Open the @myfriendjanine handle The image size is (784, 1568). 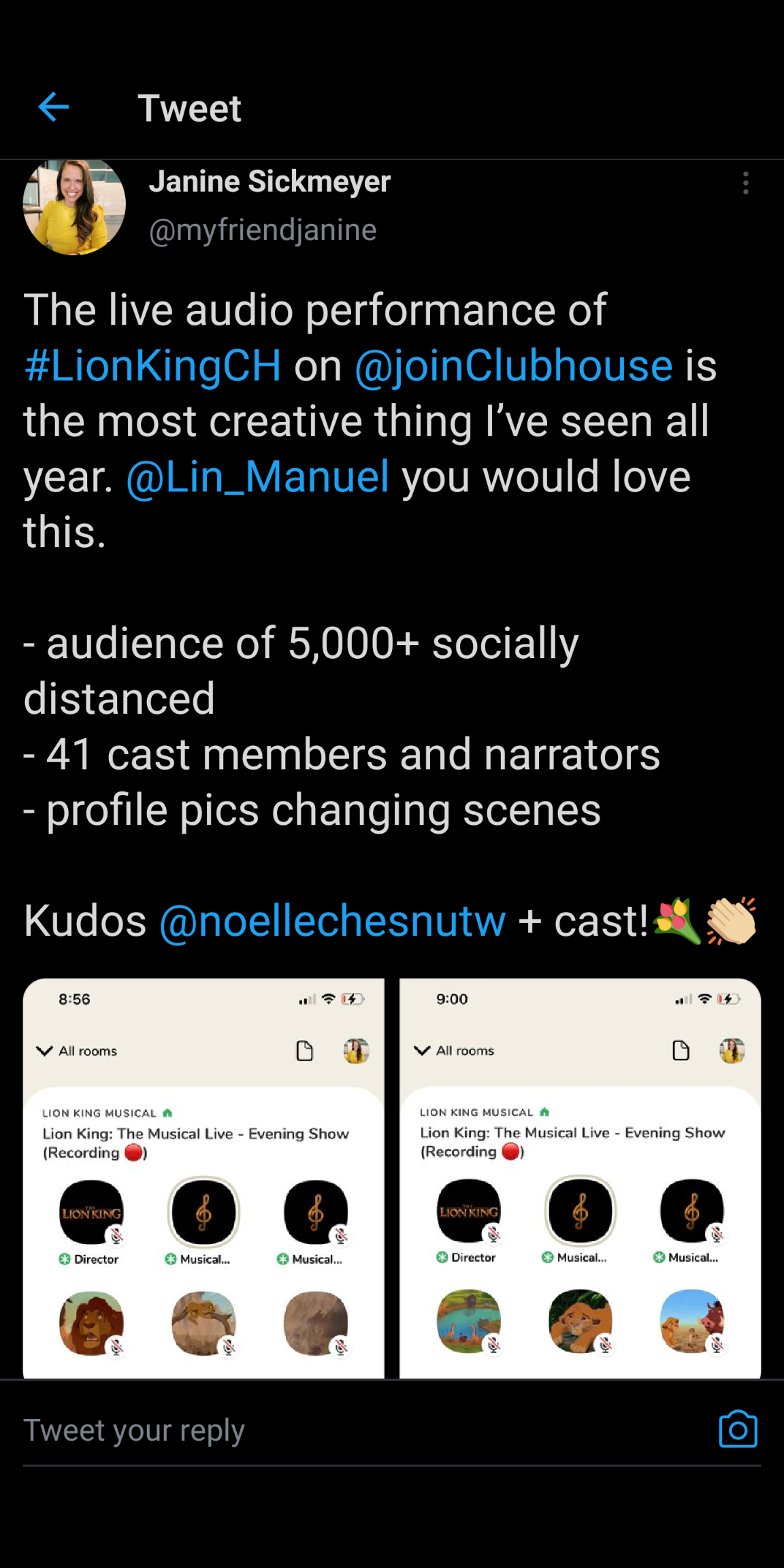pos(263,230)
